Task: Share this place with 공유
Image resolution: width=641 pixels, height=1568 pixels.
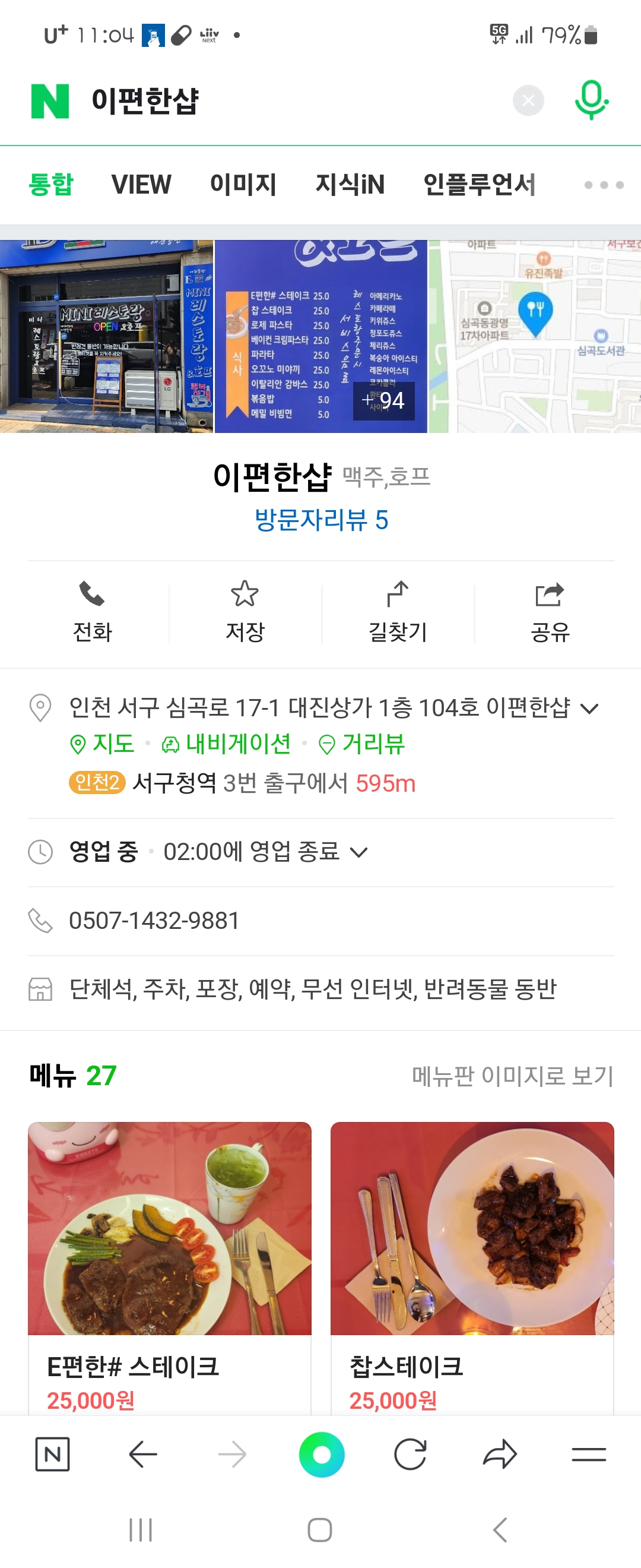Action: [550, 612]
